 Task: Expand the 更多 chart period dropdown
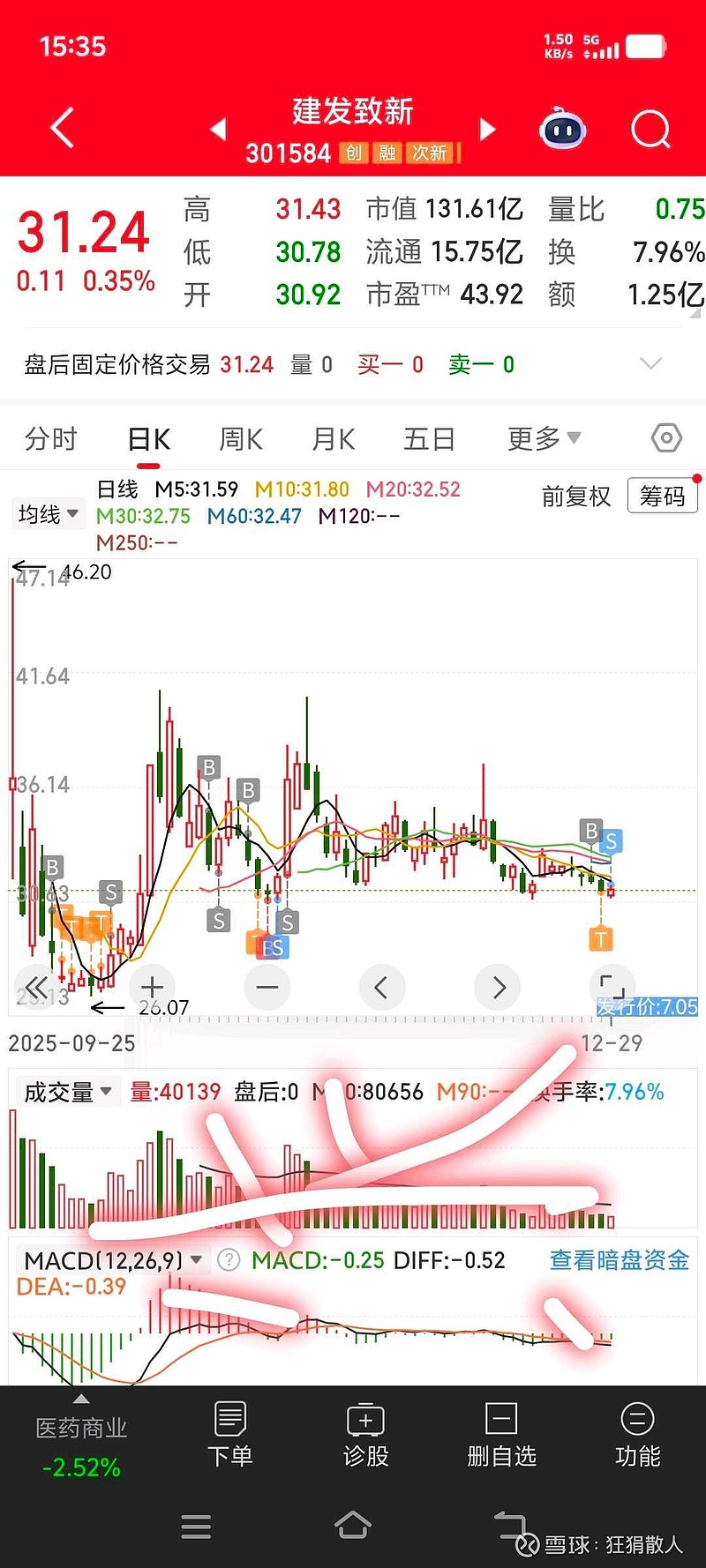542,437
